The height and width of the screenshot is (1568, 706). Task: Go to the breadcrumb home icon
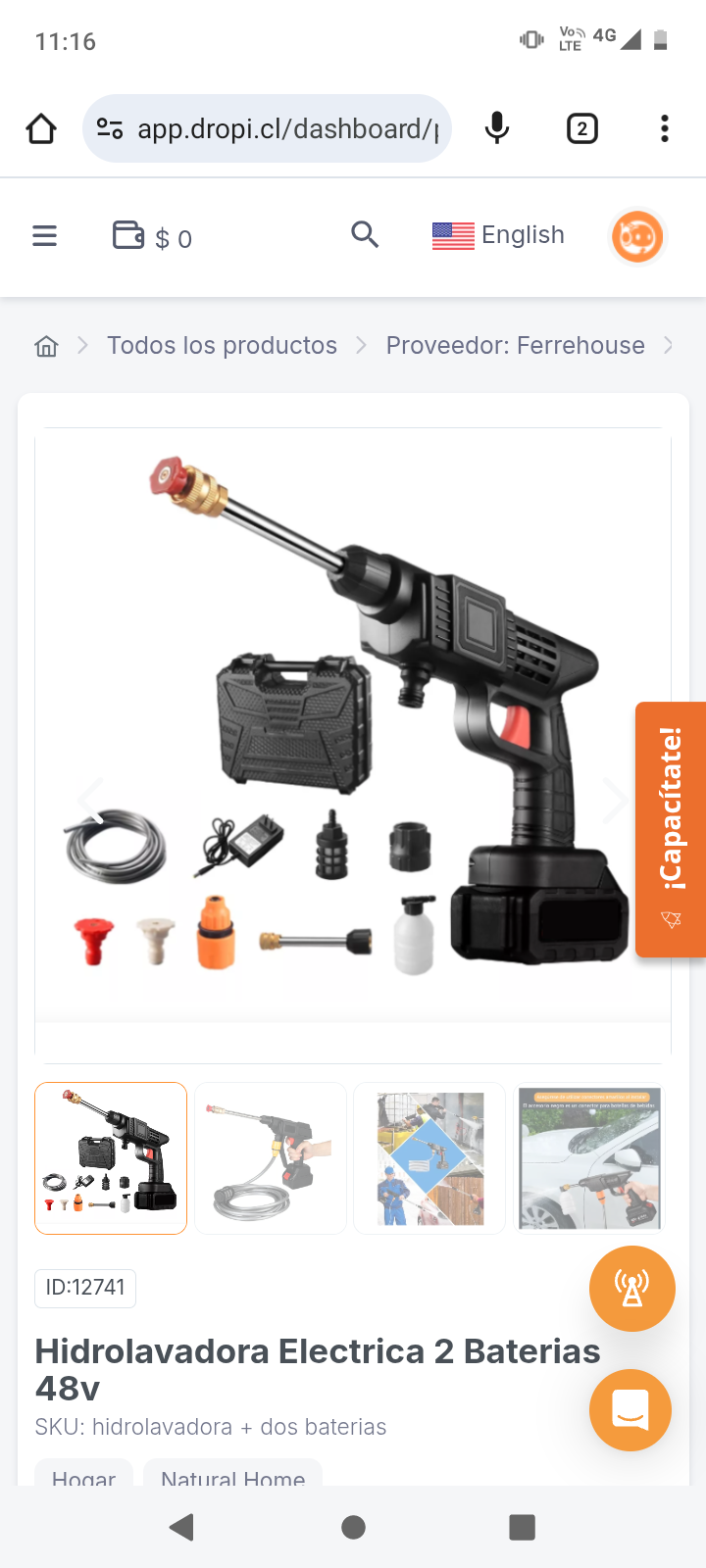(x=46, y=346)
